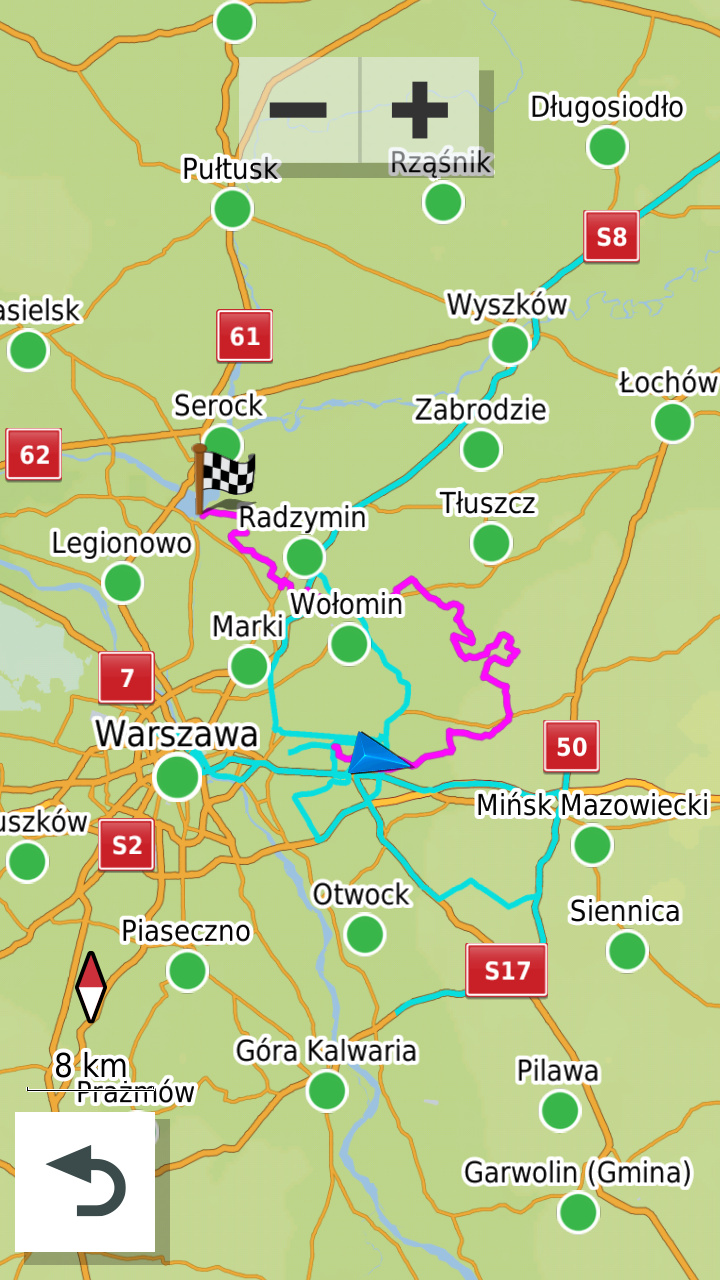Zoom out the map with minus button
The image size is (720, 1280).
(x=298, y=109)
